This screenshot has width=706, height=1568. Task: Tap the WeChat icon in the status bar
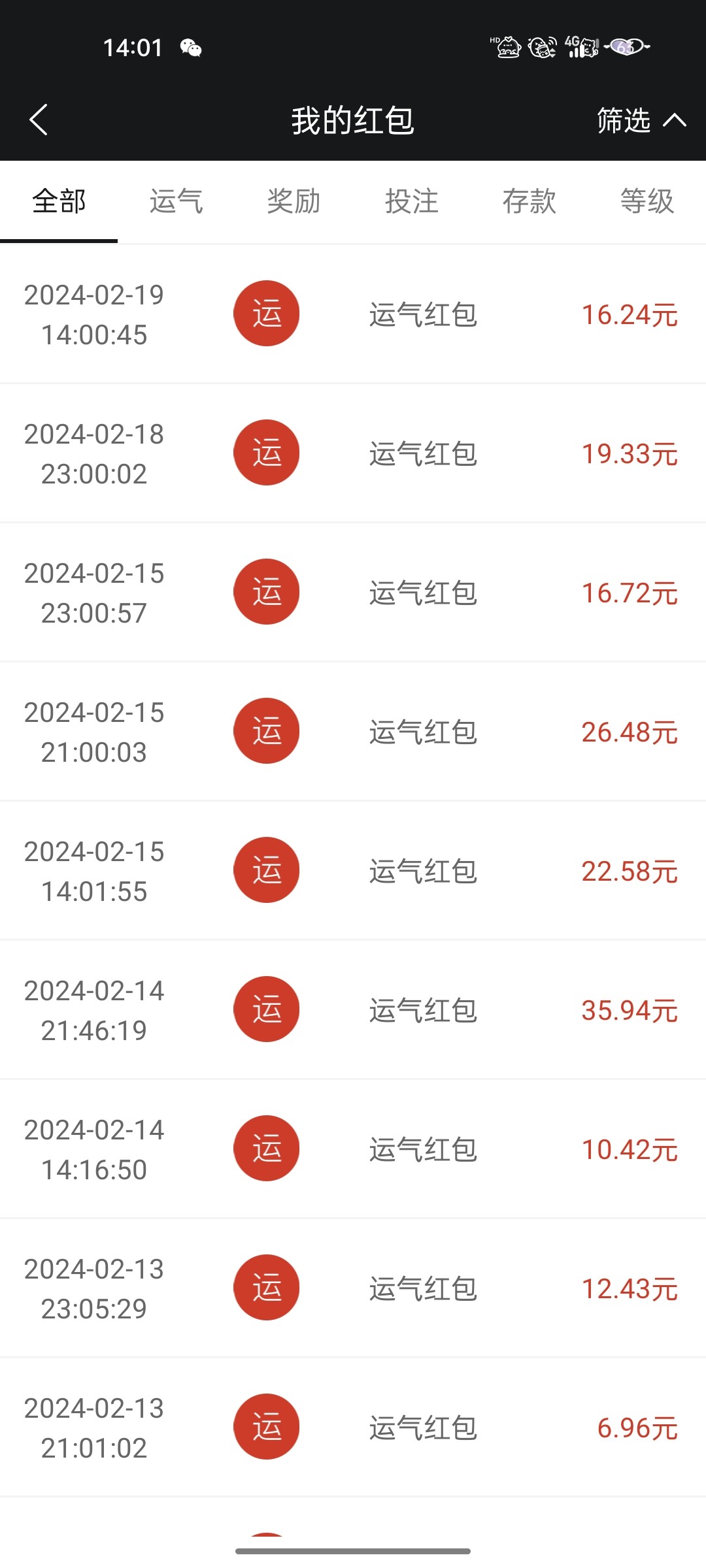point(190,48)
